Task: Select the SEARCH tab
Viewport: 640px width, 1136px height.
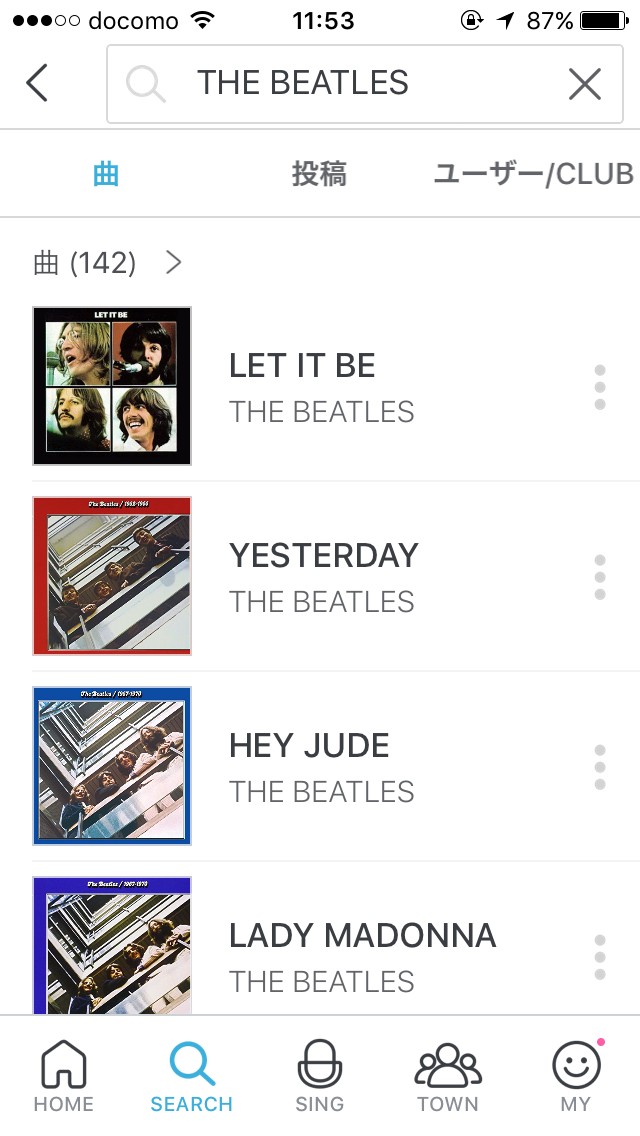Action: [x=191, y=1077]
